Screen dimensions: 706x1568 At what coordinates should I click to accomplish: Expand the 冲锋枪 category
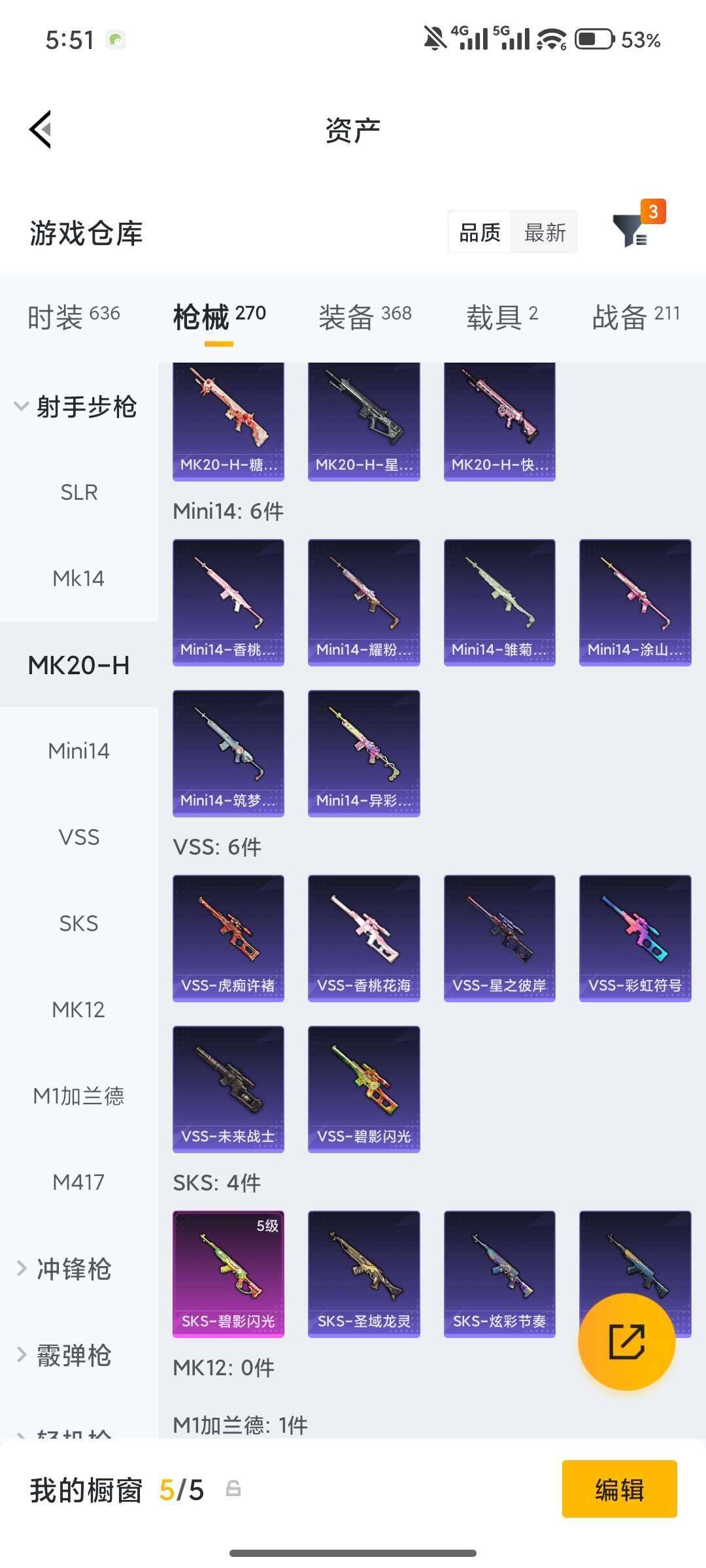tap(65, 1269)
